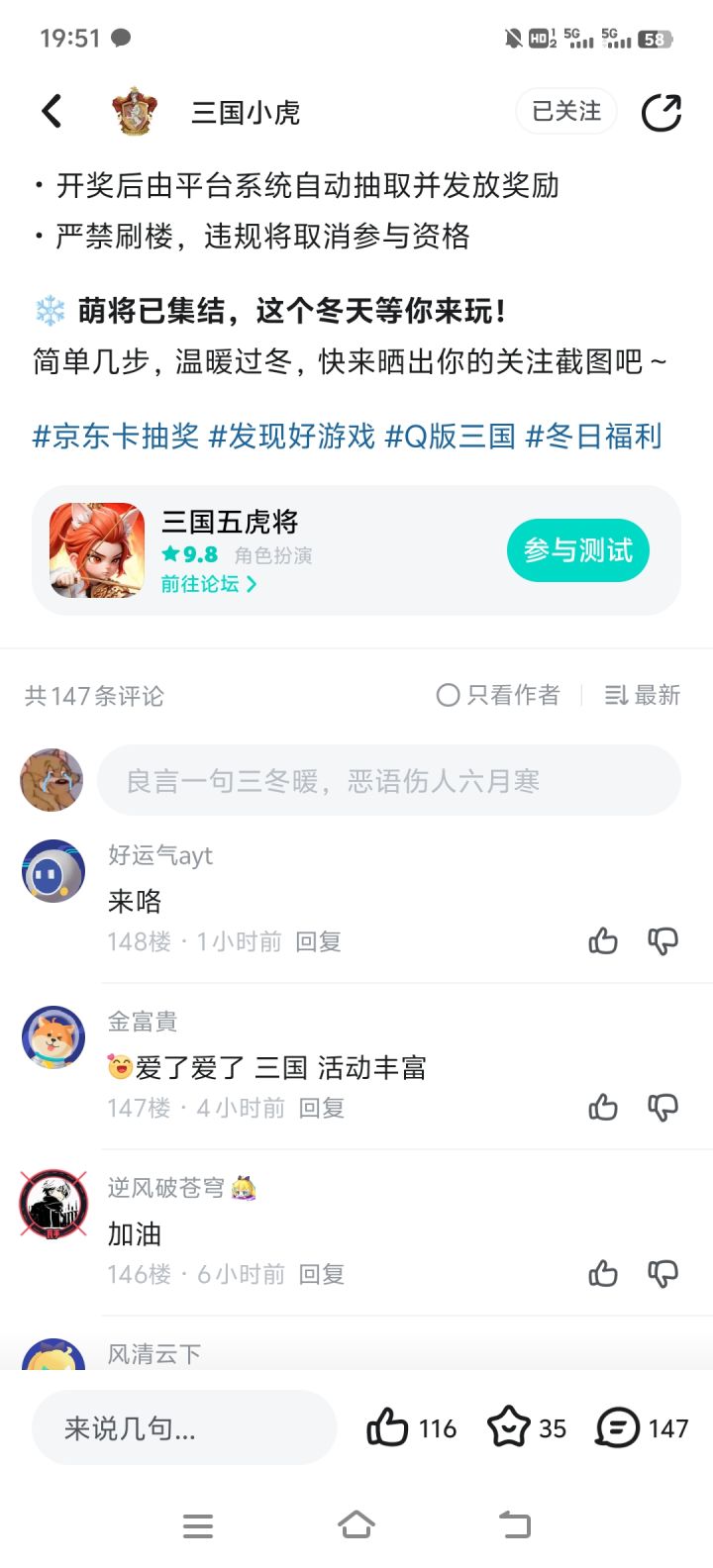Go home using the navigation home button

pyautogui.click(x=356, y=1525)
